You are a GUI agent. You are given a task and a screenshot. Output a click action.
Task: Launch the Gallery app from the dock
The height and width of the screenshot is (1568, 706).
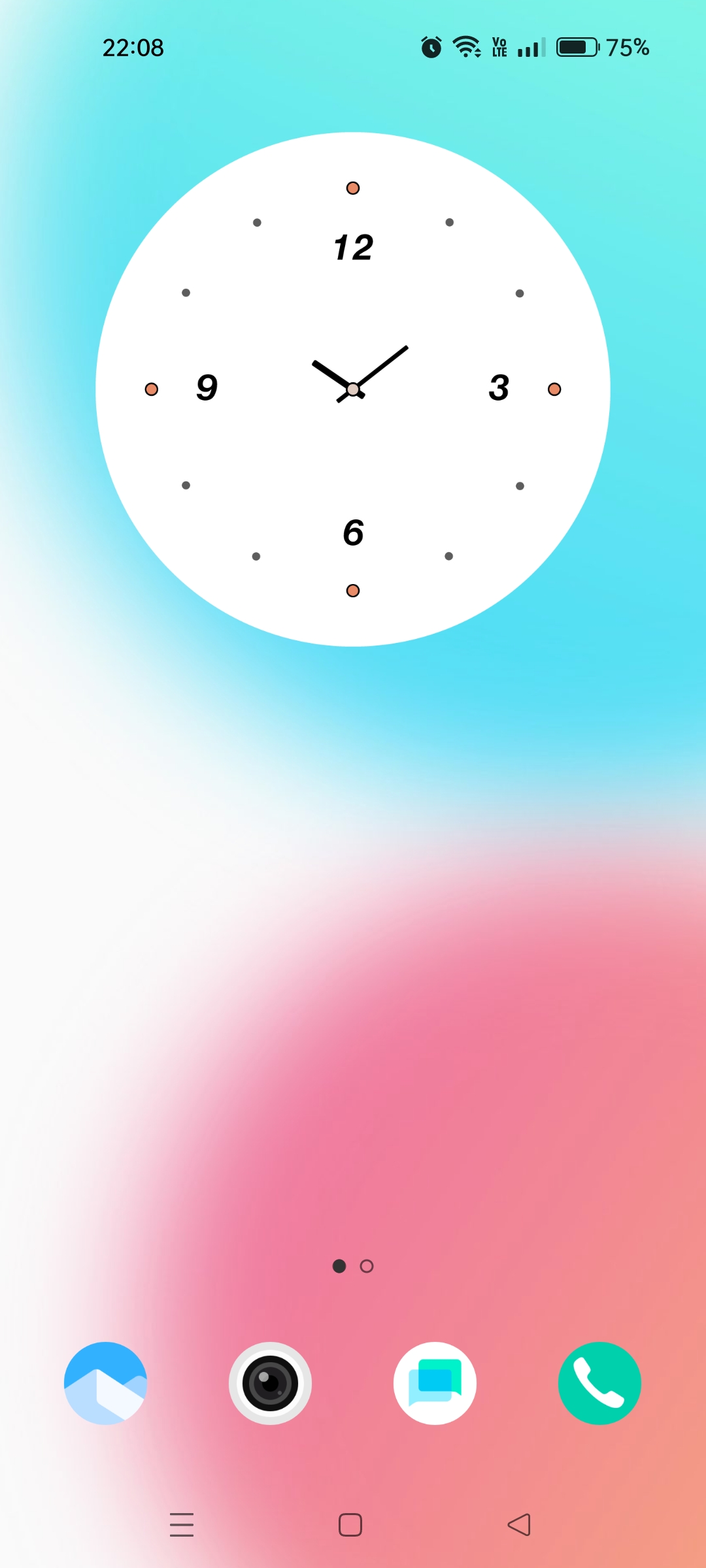coord(106,1383)
